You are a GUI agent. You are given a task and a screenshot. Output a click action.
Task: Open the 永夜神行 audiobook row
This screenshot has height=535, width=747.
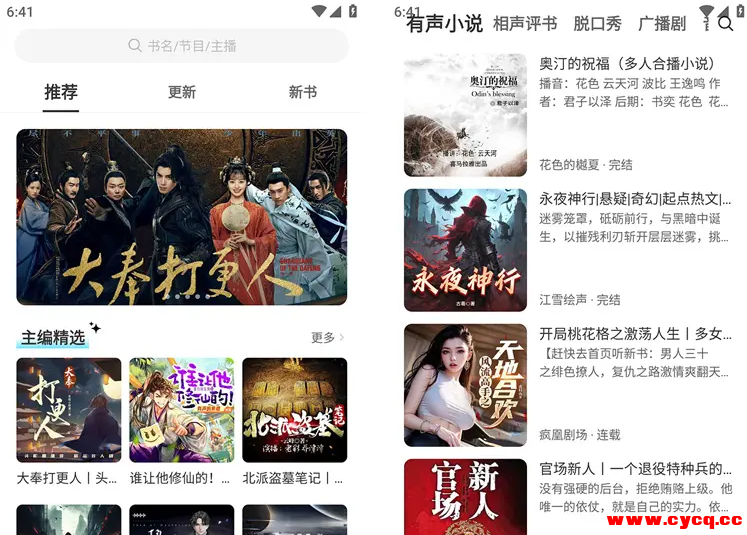(568, 250)
